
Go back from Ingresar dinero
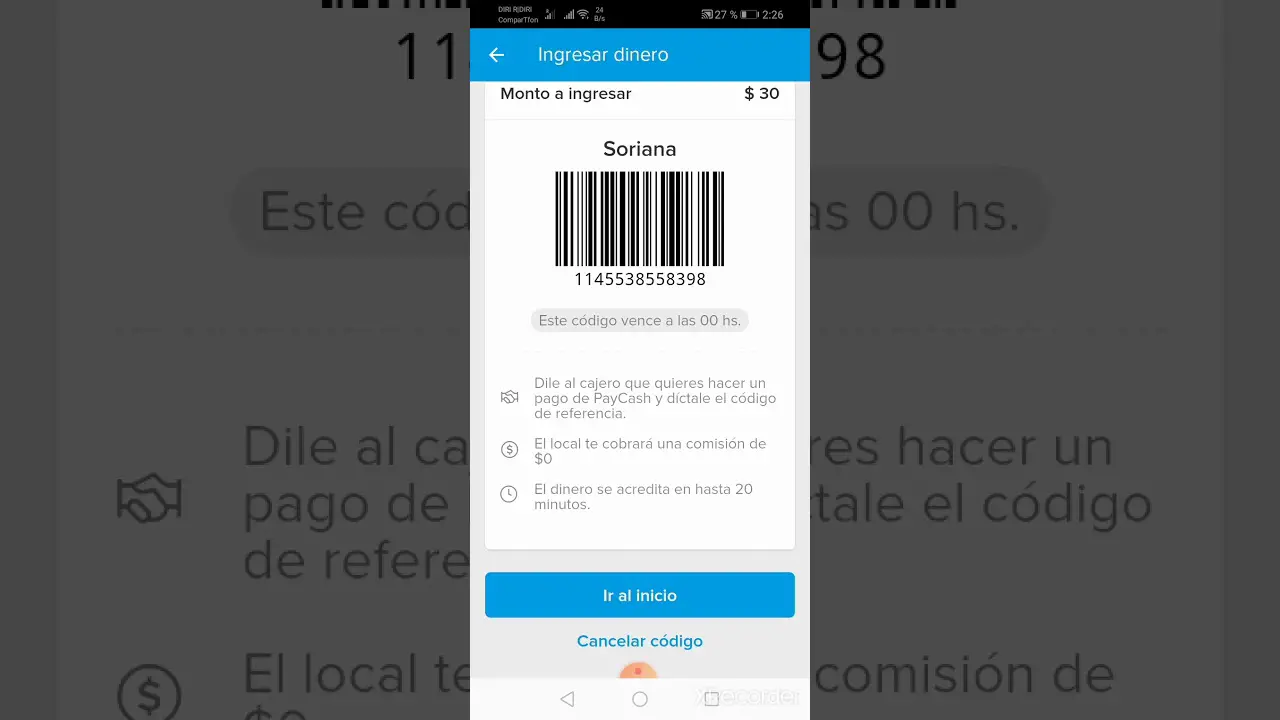pos(496,55)
